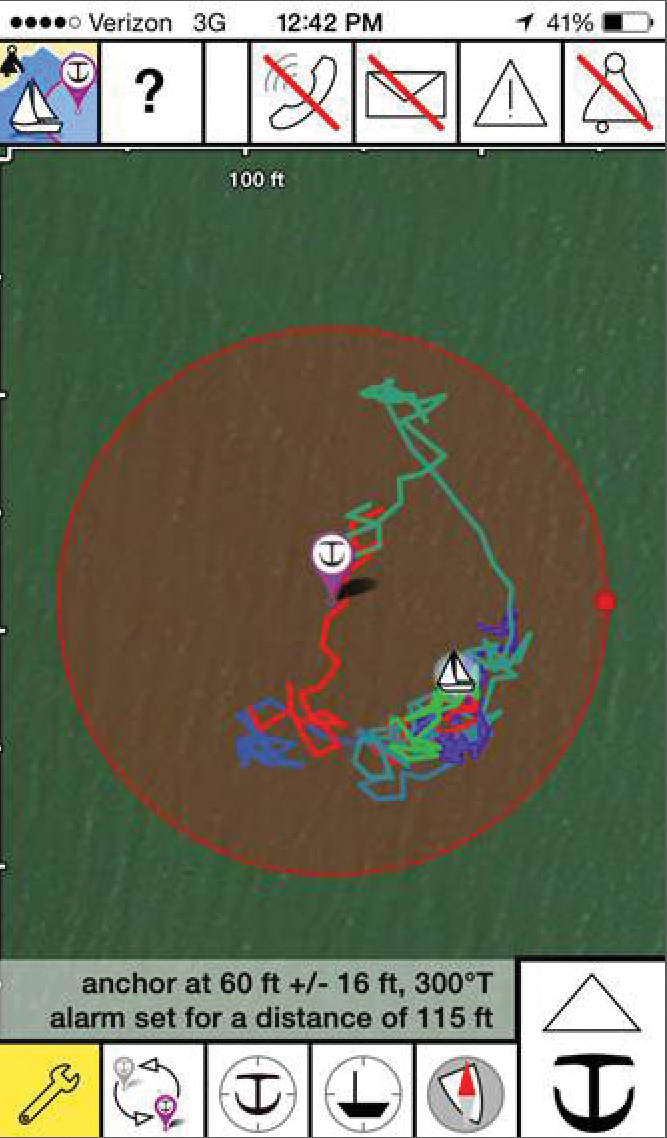
Task: Center the map on the anchor
Action: click(258, 1091)
